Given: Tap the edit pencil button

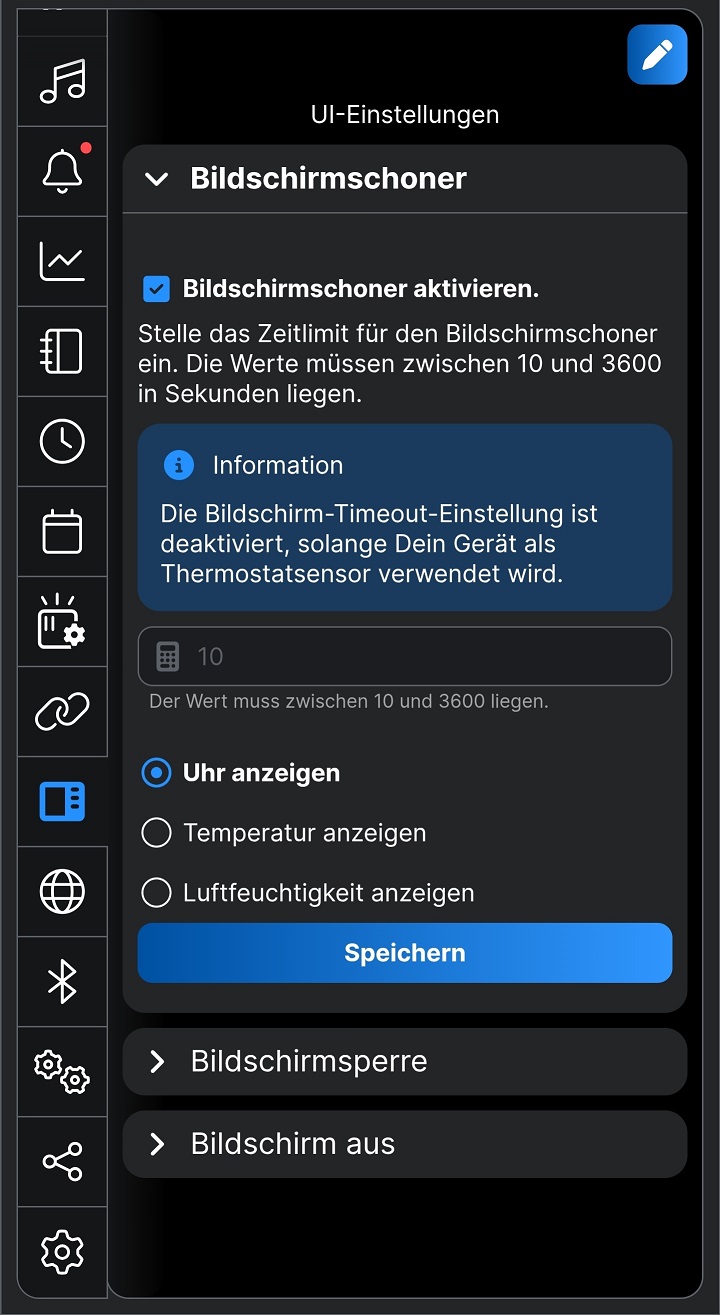Looking at the screenshot, I should (x=657, y=55).
